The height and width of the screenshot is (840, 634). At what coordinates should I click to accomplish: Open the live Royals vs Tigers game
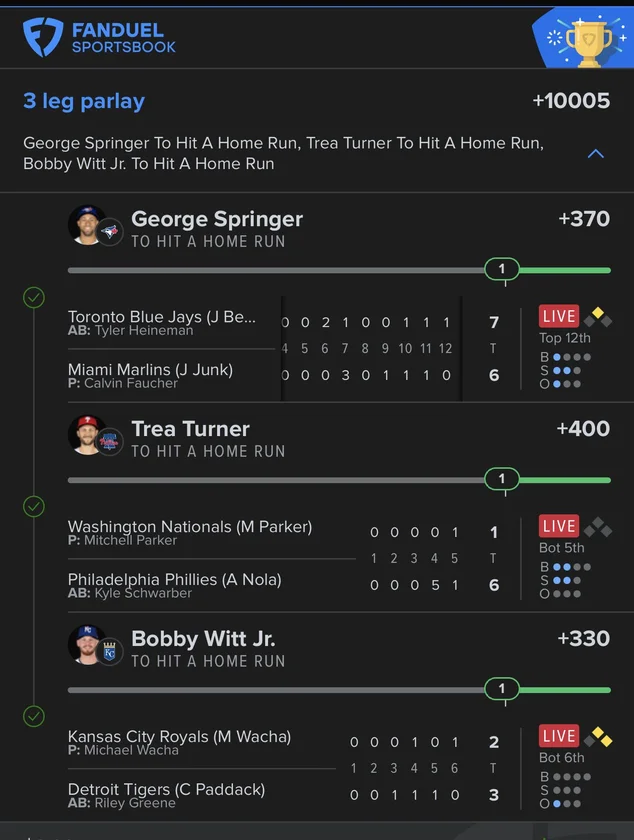tap(558, 736)
